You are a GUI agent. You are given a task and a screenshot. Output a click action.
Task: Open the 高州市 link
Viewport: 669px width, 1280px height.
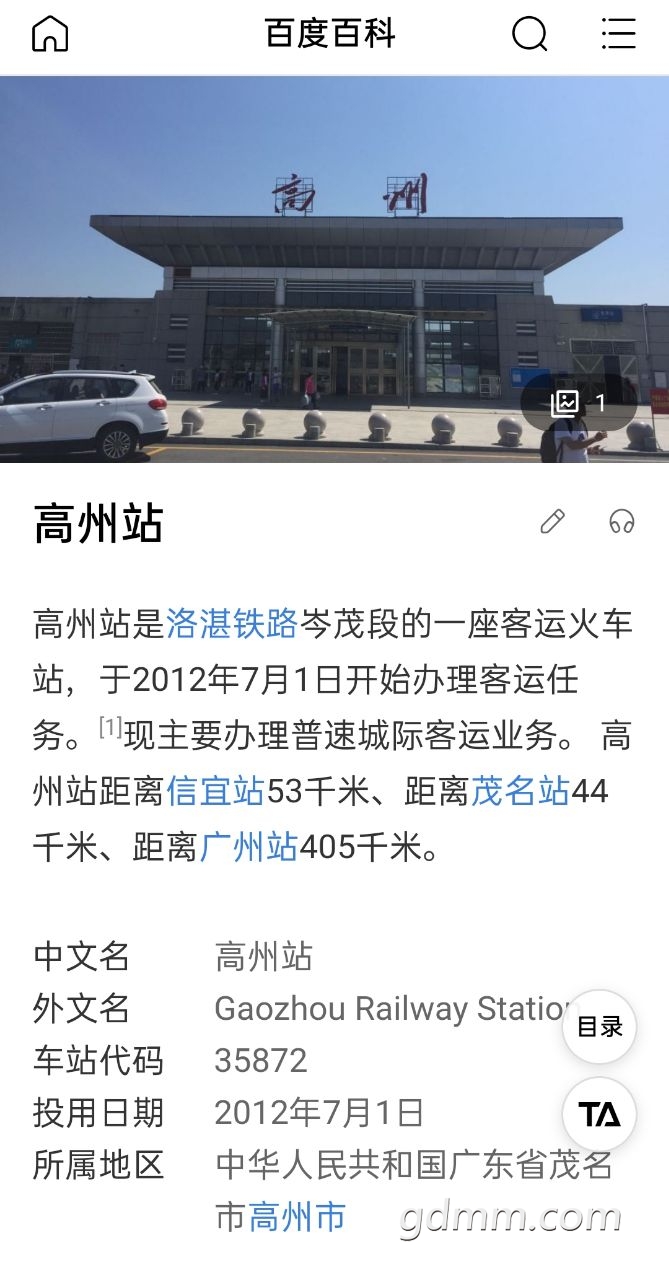(297, 1217)
